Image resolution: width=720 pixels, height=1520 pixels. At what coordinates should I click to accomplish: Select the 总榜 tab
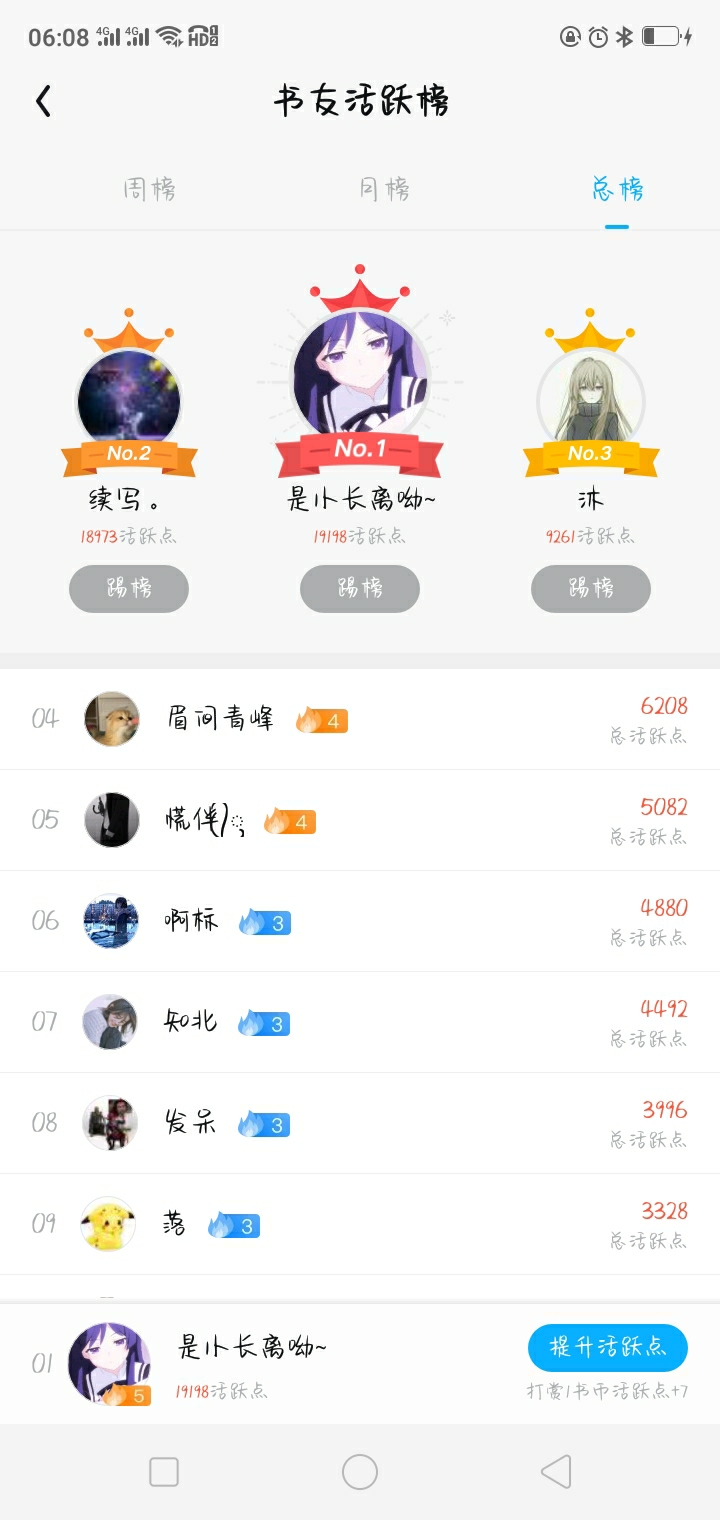[x=617, y=189]
